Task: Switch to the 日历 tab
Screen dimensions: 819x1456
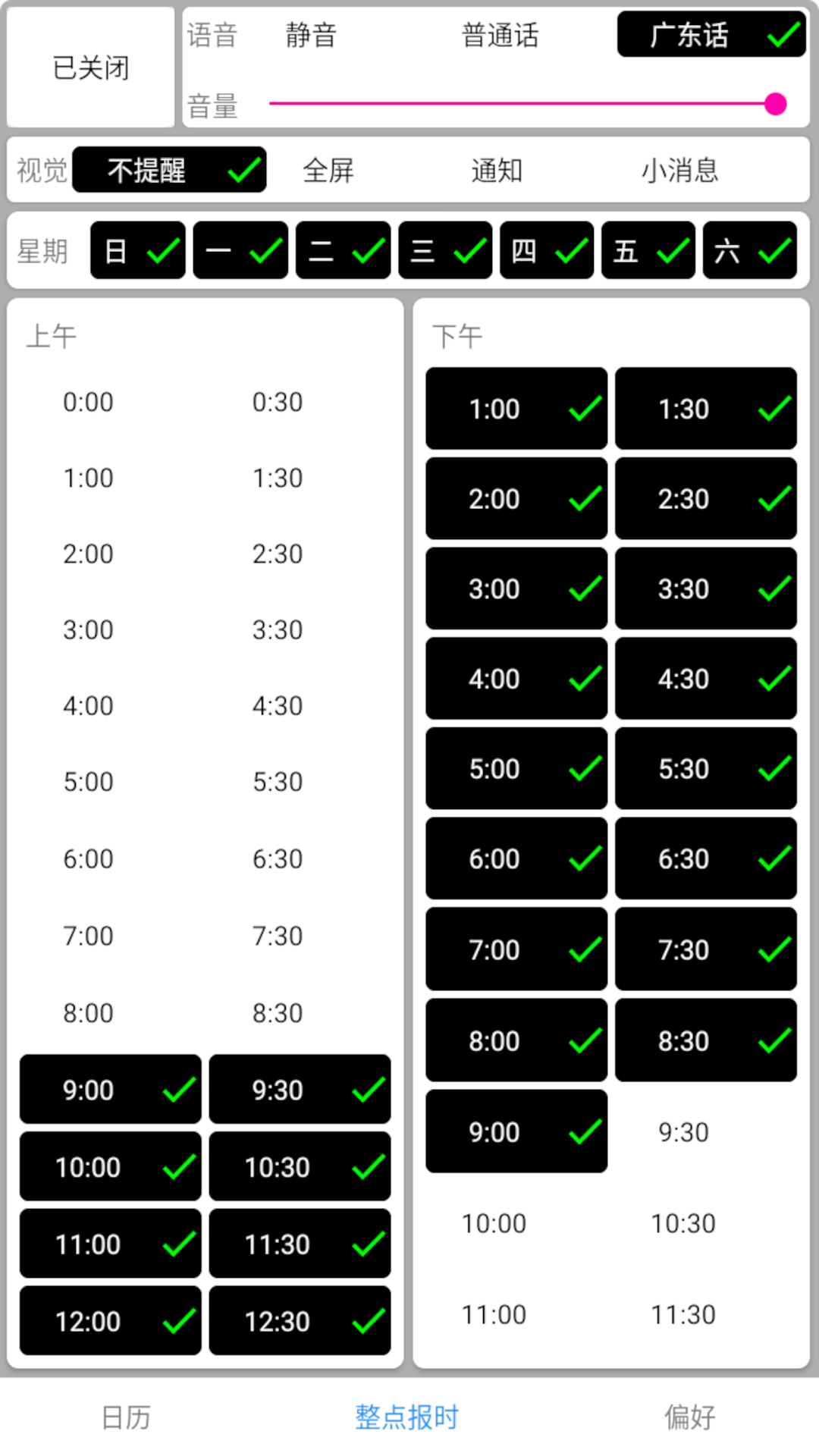Action: 127,1417
